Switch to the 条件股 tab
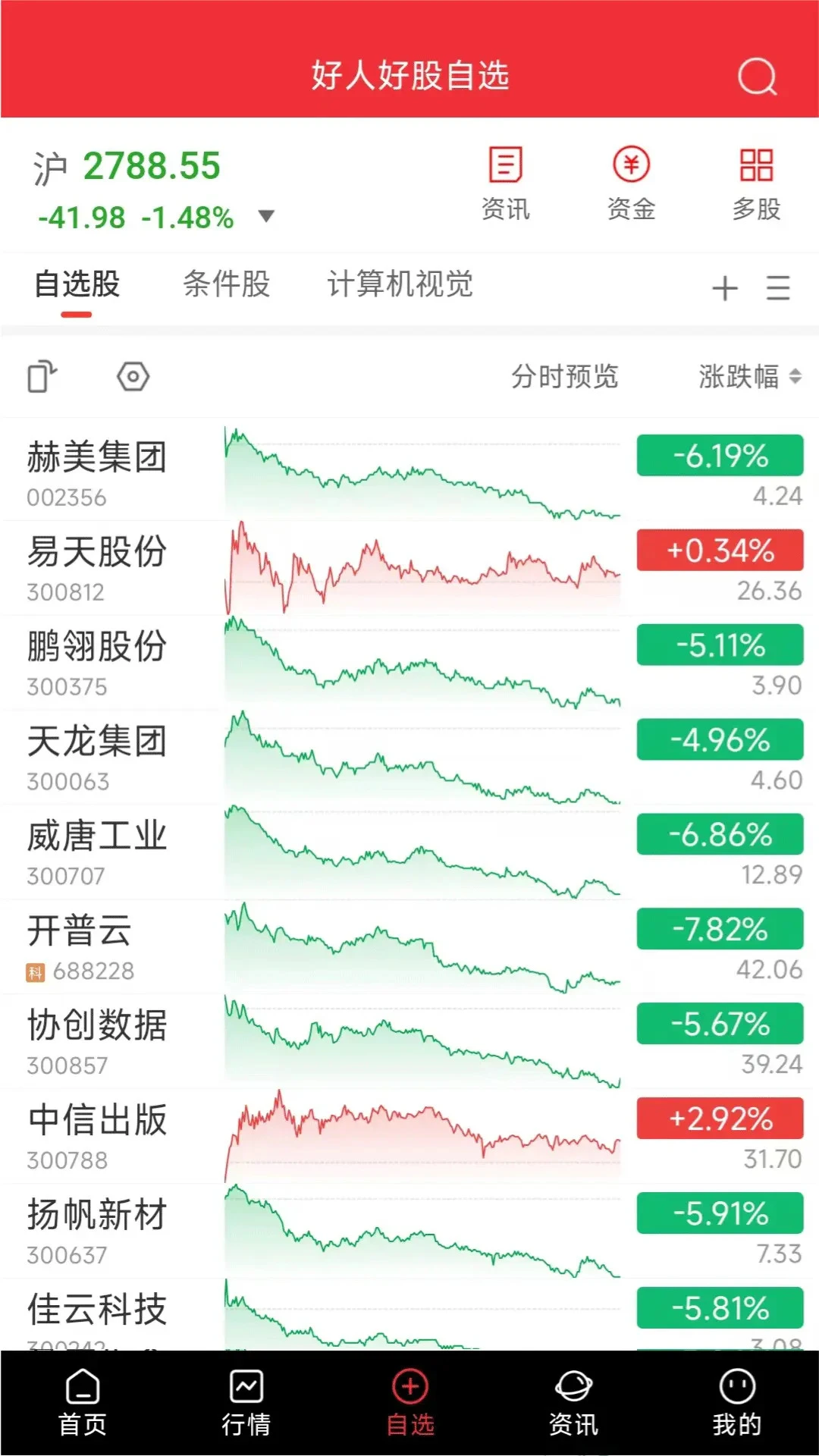The width and height of the screenshot is (819, 1456). point(227,284)
